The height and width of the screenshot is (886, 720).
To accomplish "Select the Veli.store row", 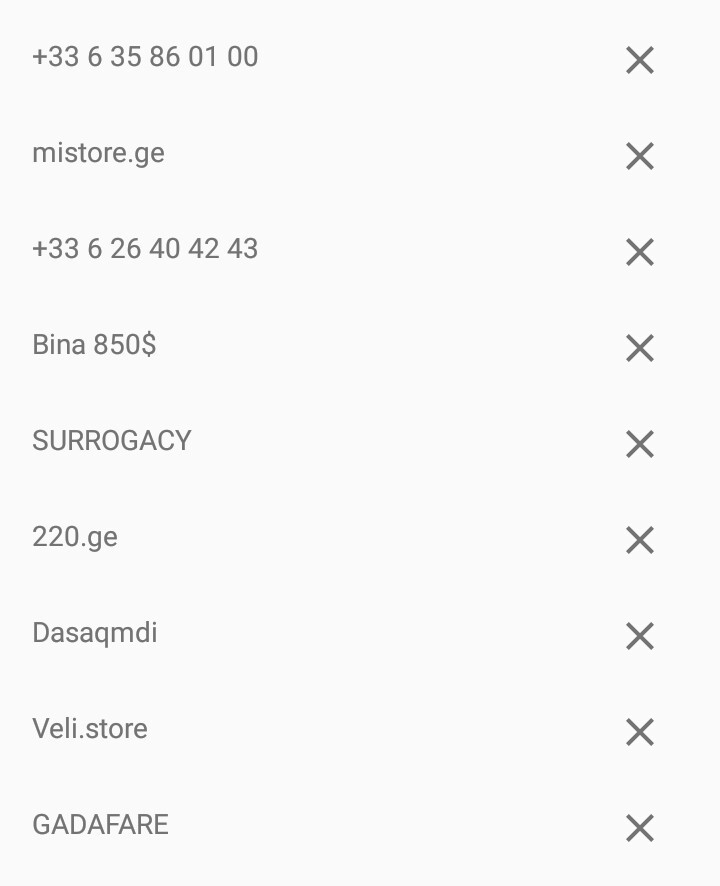I will [x=90, y=729].
